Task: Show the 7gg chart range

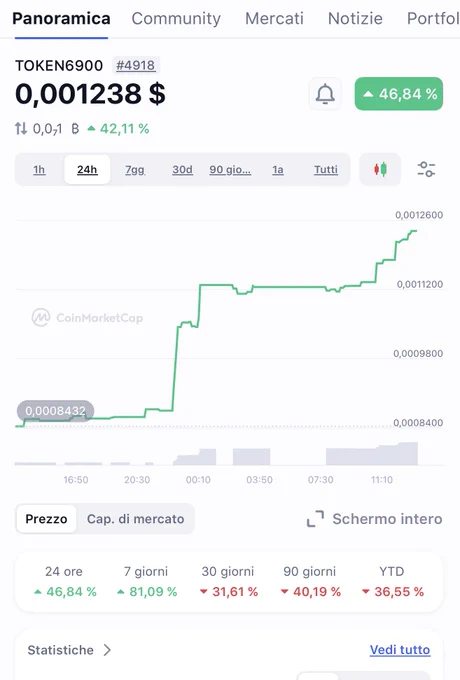Action: 135,169
